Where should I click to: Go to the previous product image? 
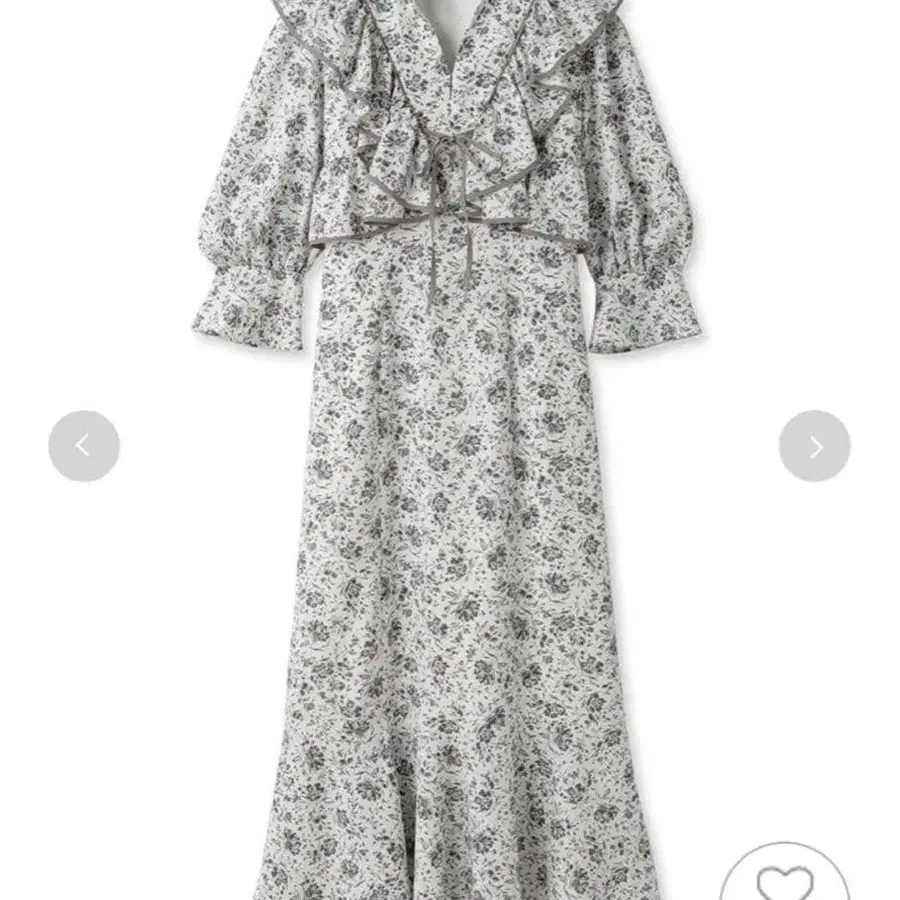click(x=84, y=446)
